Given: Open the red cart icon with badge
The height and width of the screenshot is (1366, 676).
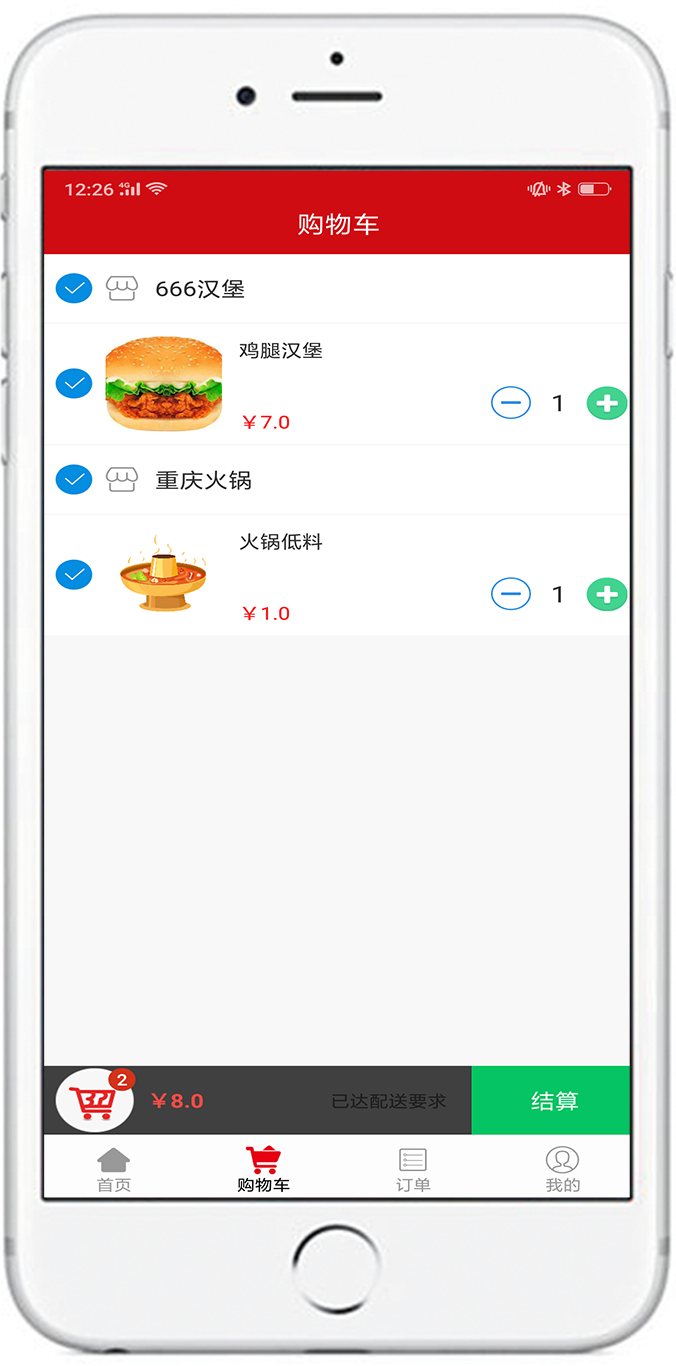Looking at the screenshot, I should (95, 1101).
